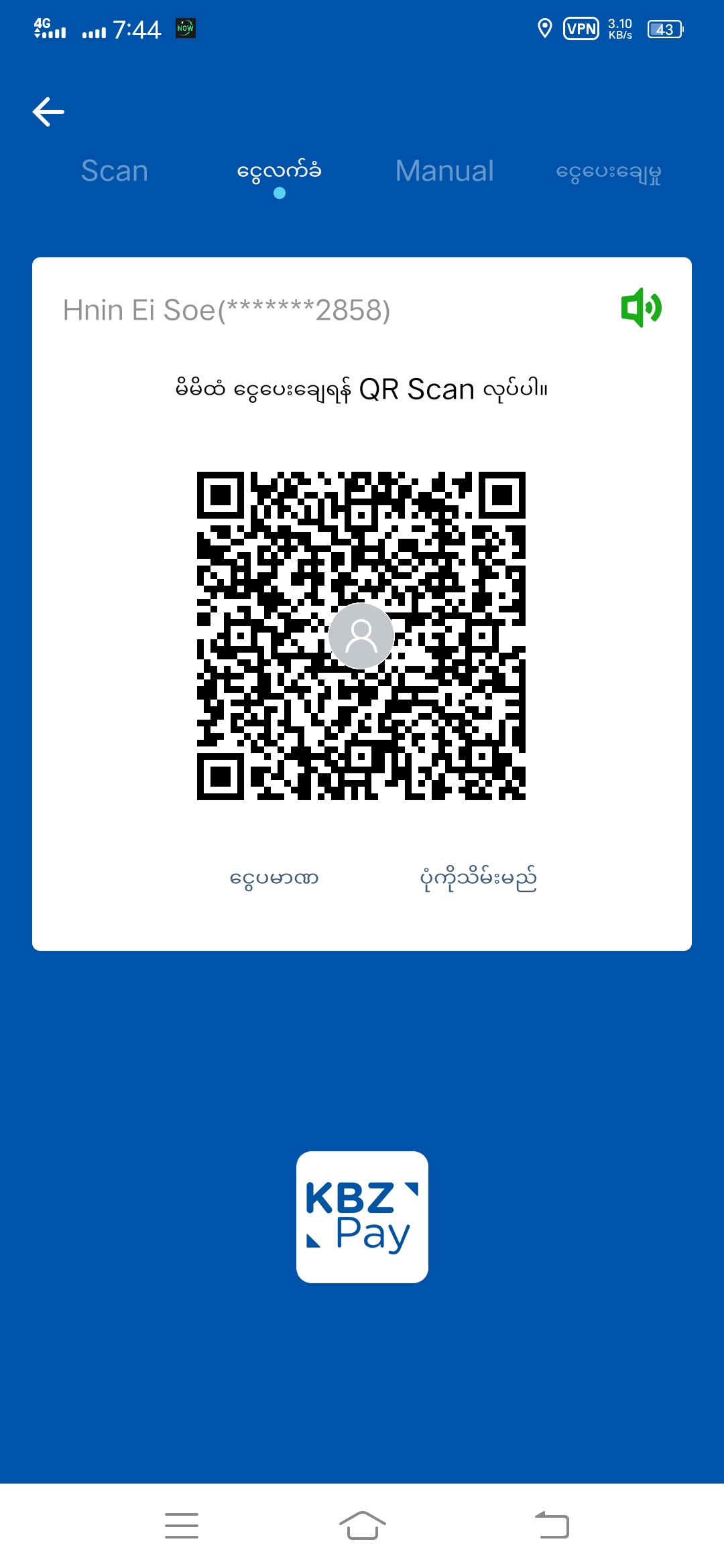The width and height of the screenshot is (724, 1568).
Task: Tap the ငွေပမာဏ amount option
Action: pos(274,878)
